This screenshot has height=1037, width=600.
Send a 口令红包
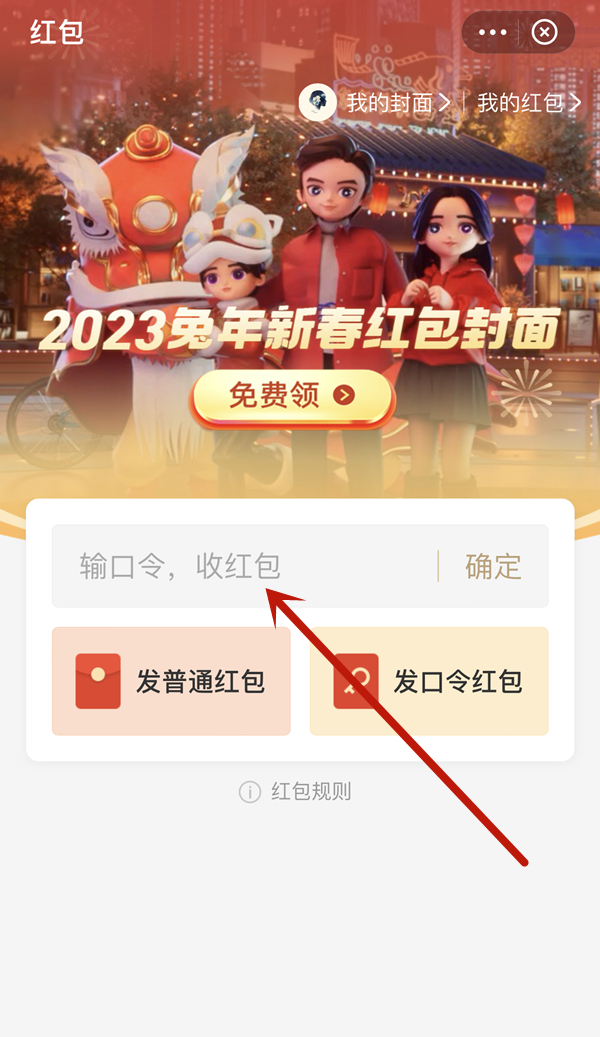tap(429, 682)
